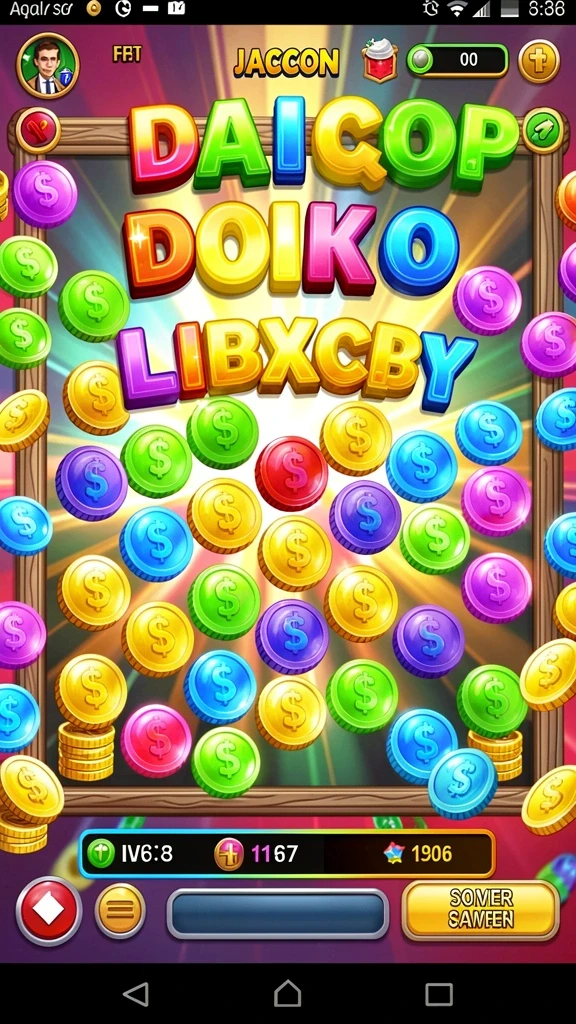Tap the red round button on the frame corner
Image resolution: width=576 pixels, height=1024 pixels.
point(38,130)
